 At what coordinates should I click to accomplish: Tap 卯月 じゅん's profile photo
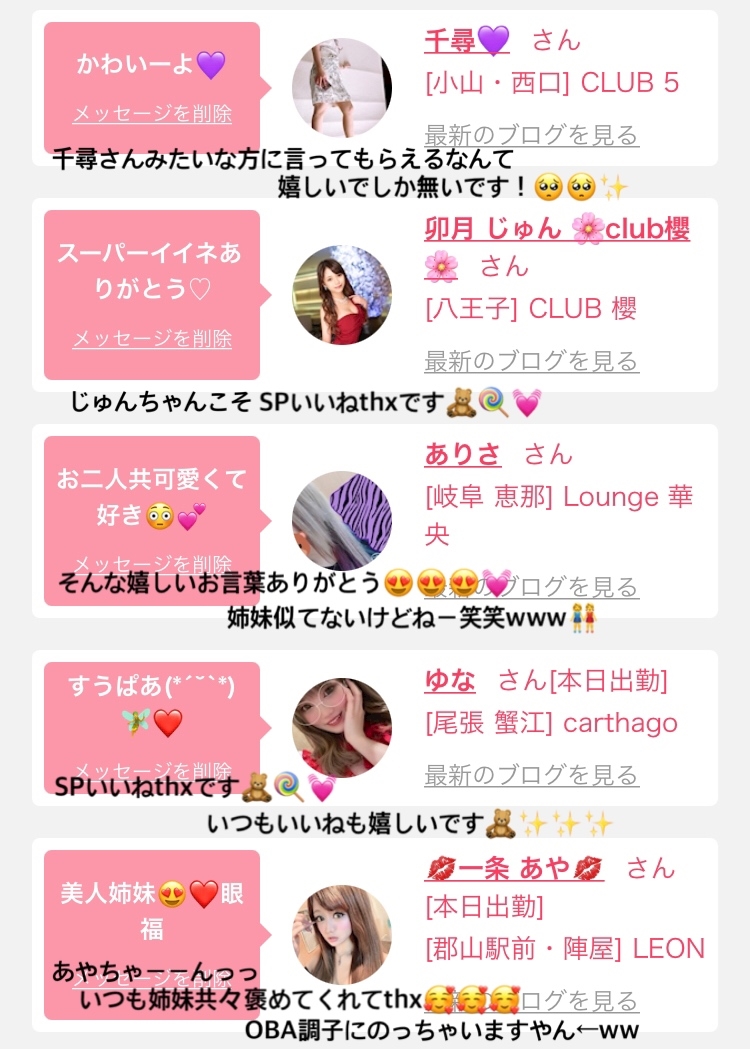(342, 295)
